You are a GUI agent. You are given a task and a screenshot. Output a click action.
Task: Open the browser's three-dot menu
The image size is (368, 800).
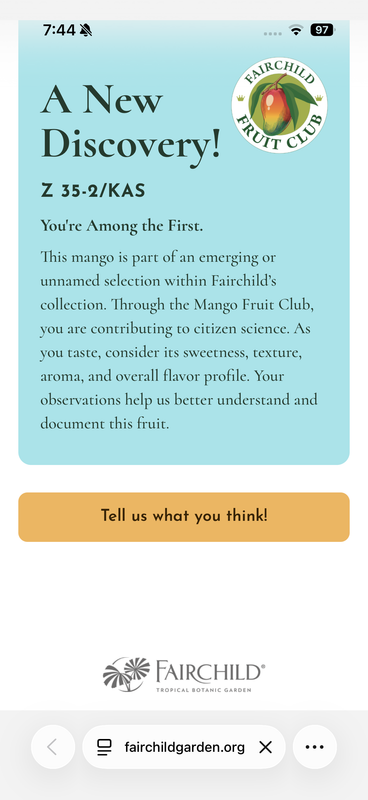pyautogui.click(x=314, y=747)
